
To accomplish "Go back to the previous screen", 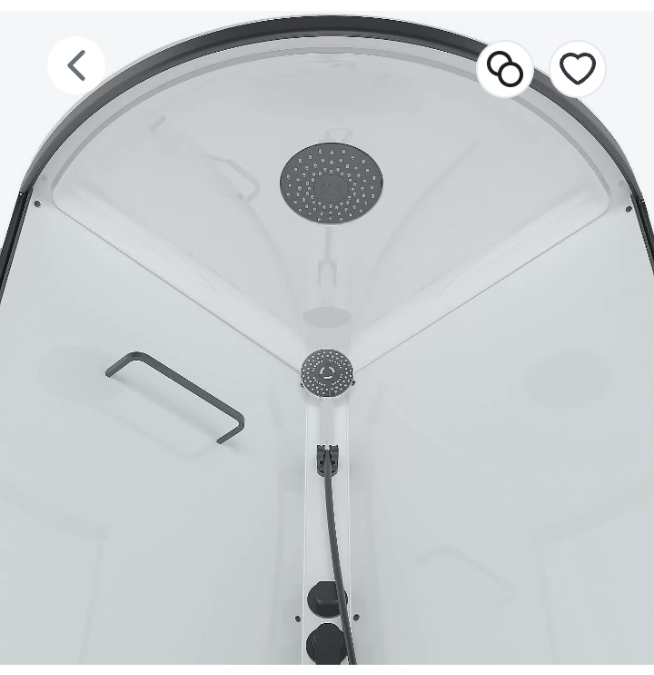I will [76, 66].
